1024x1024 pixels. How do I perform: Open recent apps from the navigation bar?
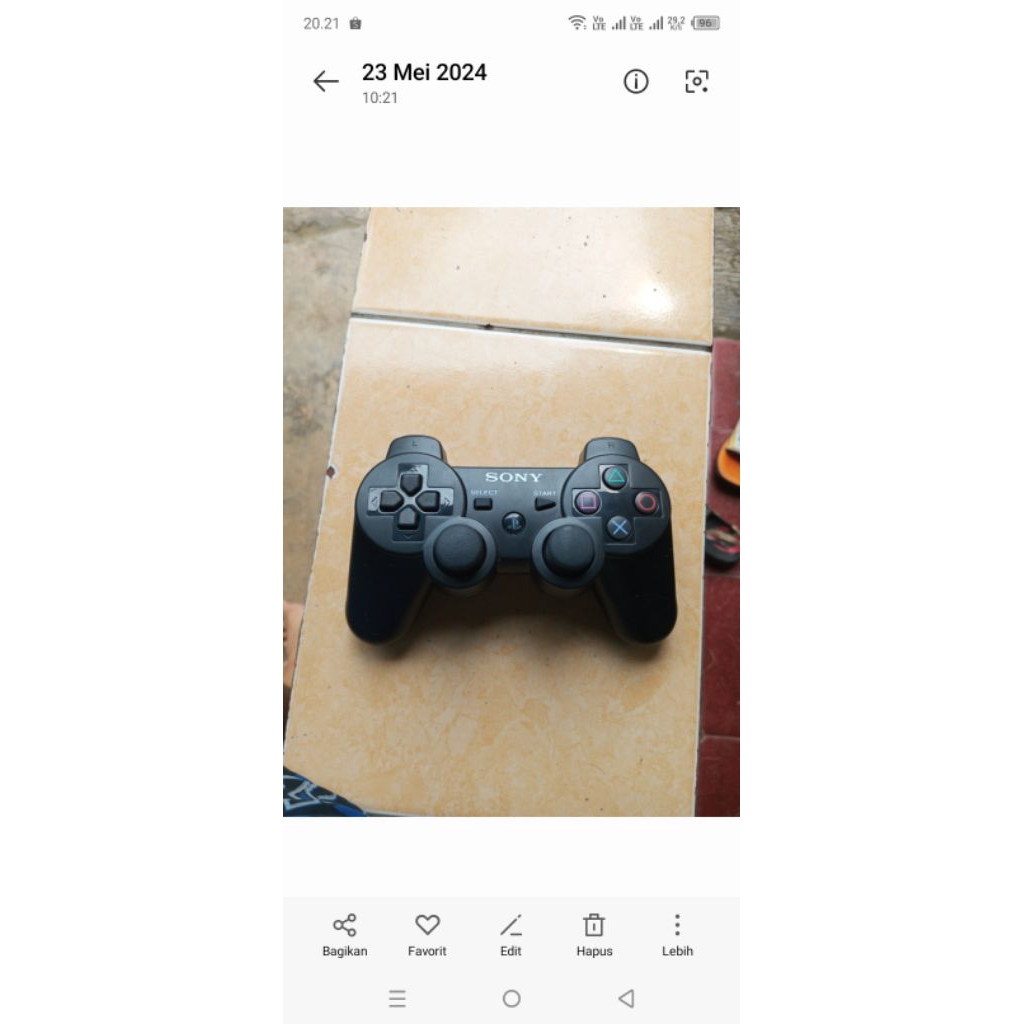[397, 998]
